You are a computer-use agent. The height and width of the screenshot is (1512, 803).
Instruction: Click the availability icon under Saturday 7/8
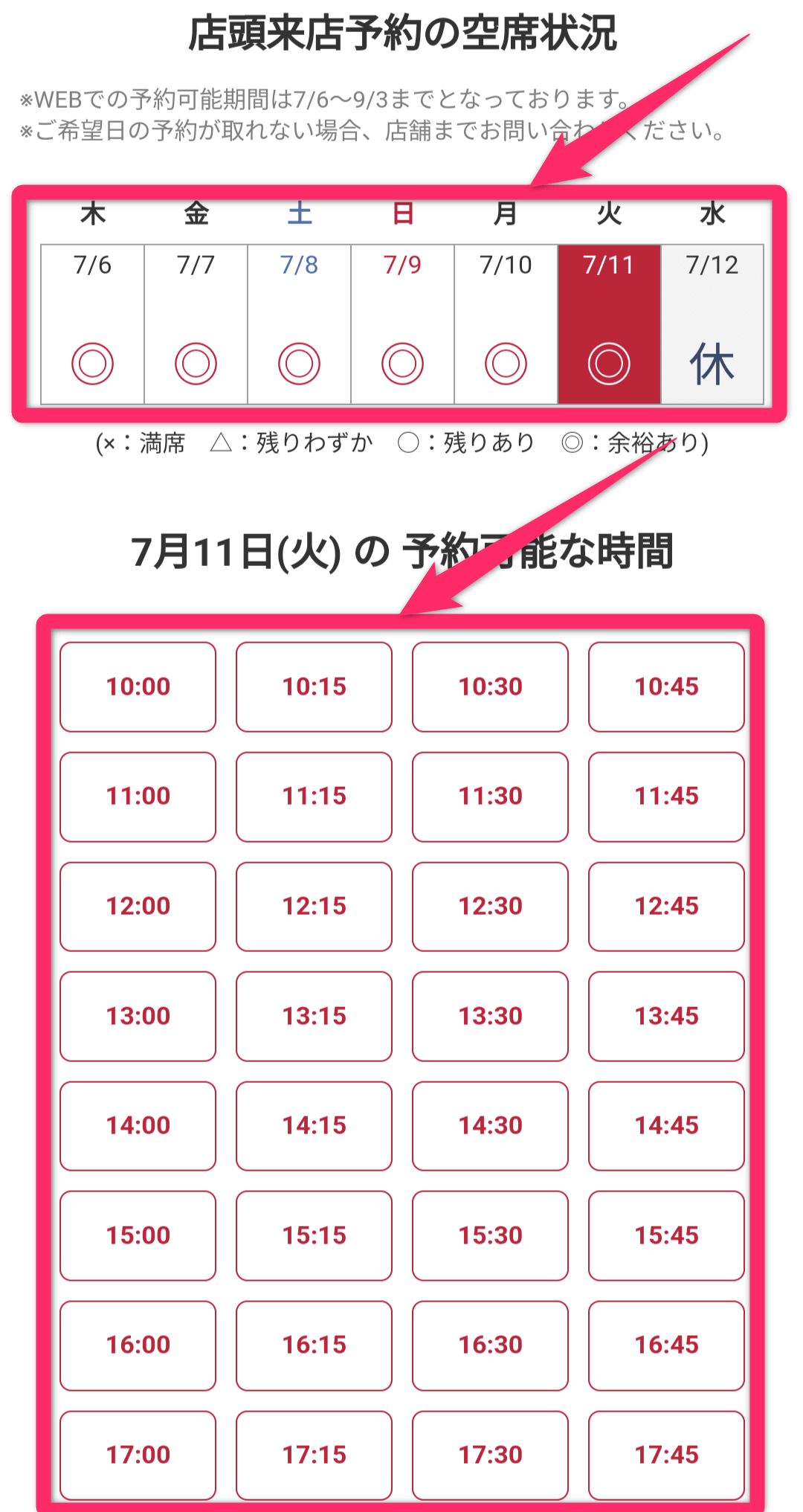pos(298,363)
